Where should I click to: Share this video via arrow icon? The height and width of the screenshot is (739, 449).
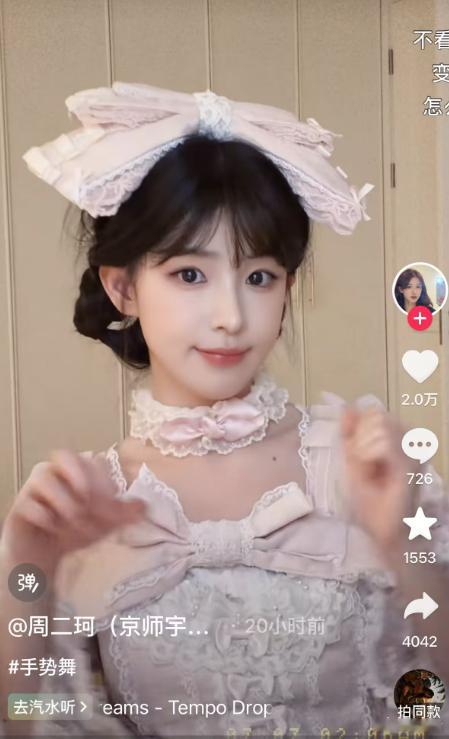tap(420, 607)
